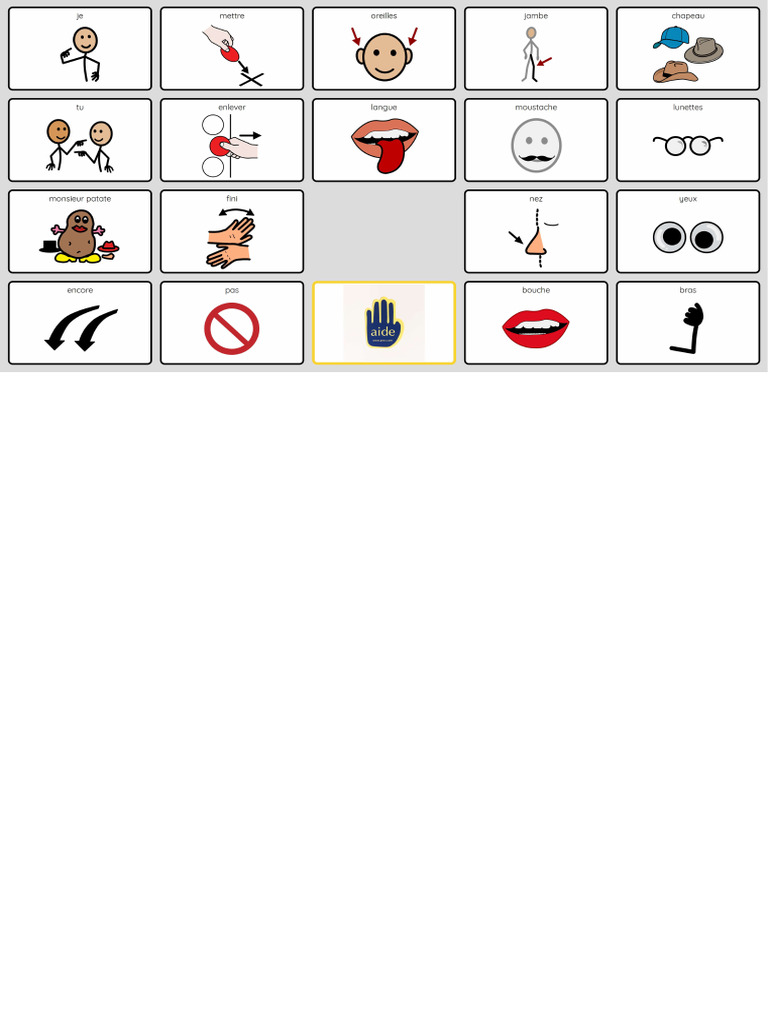The image size is (768, 1024).
Task: Choose the "enlever" tile
Action: (x=232, y=140)
